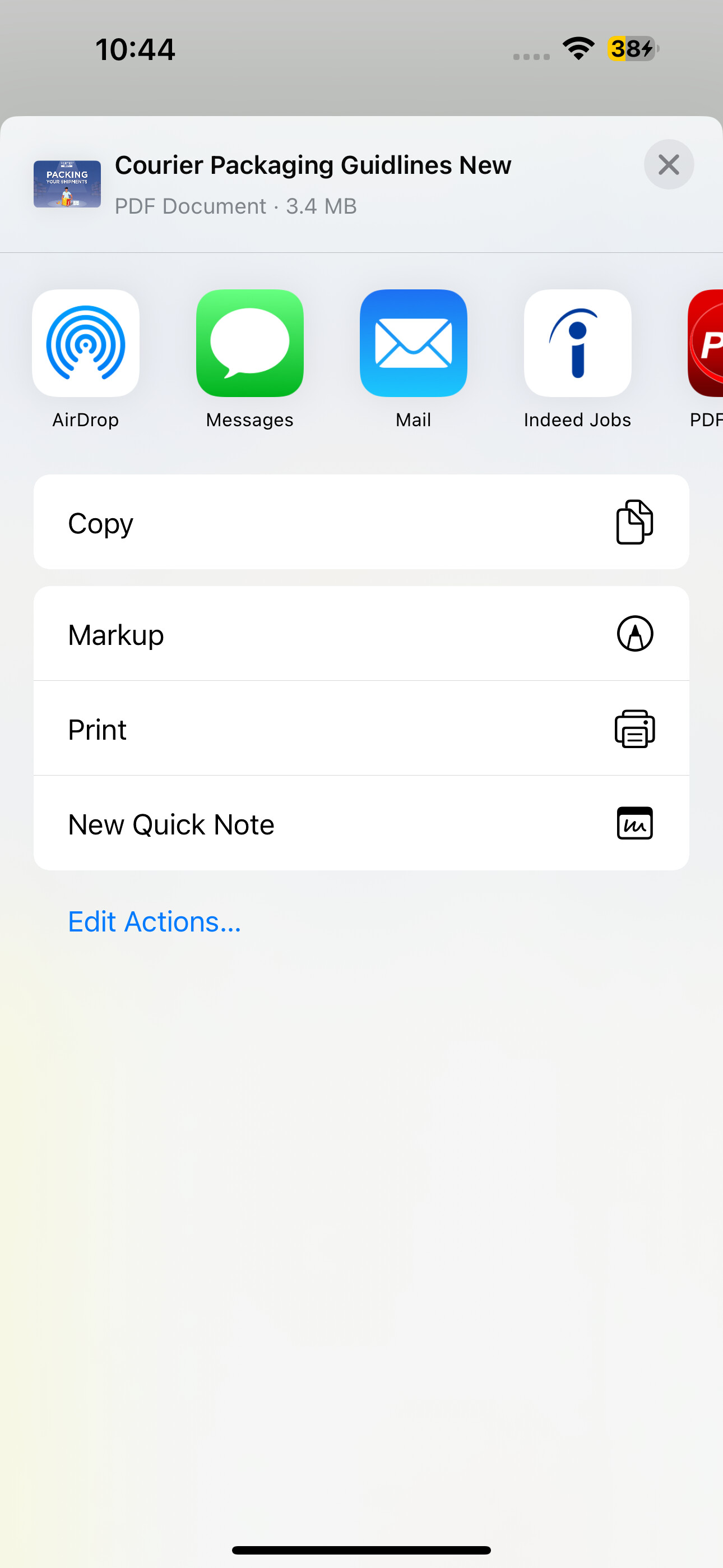Image resolution: width=723 pixels, height=1568 pixels.
Task: Open Indeed Jobs share option
Action: 577,344
